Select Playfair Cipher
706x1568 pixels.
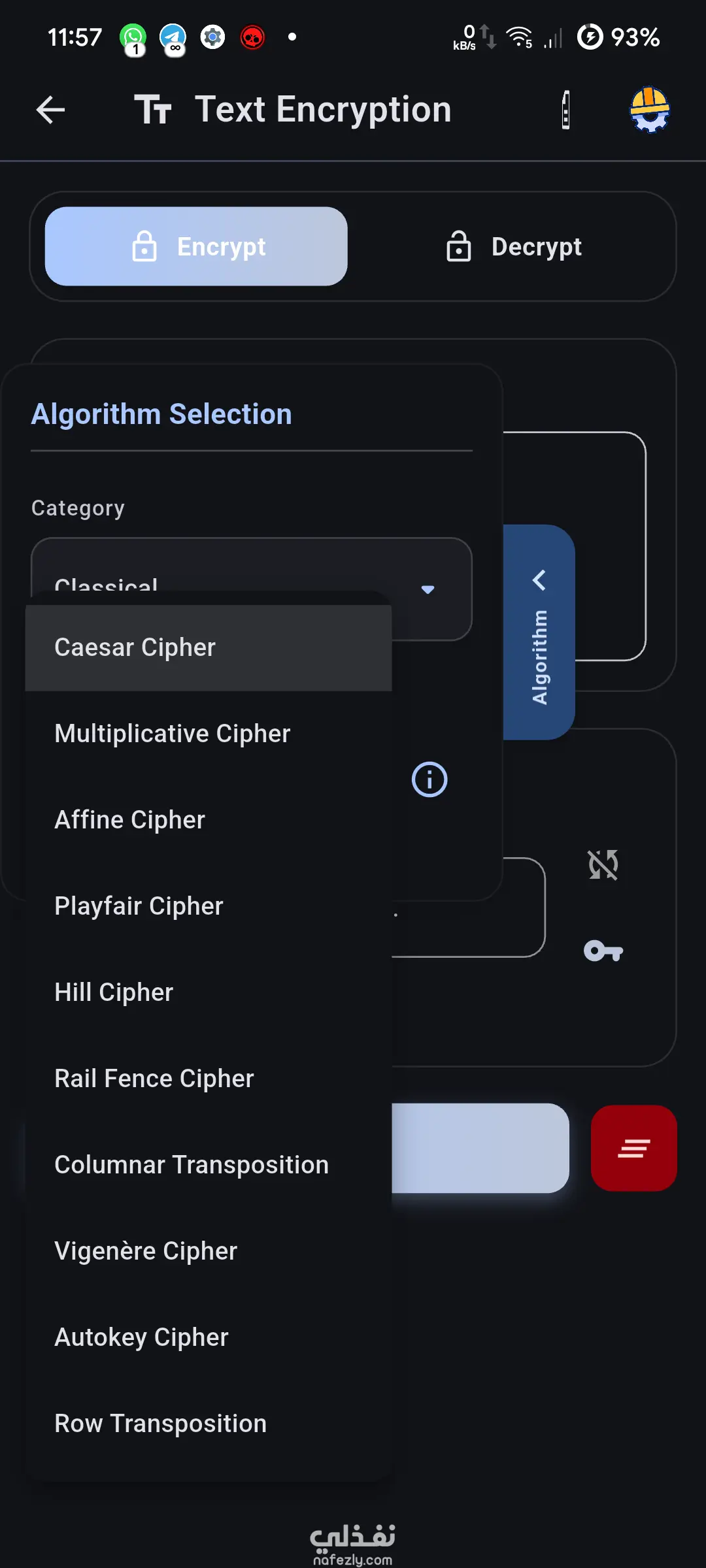pos(209,906)
